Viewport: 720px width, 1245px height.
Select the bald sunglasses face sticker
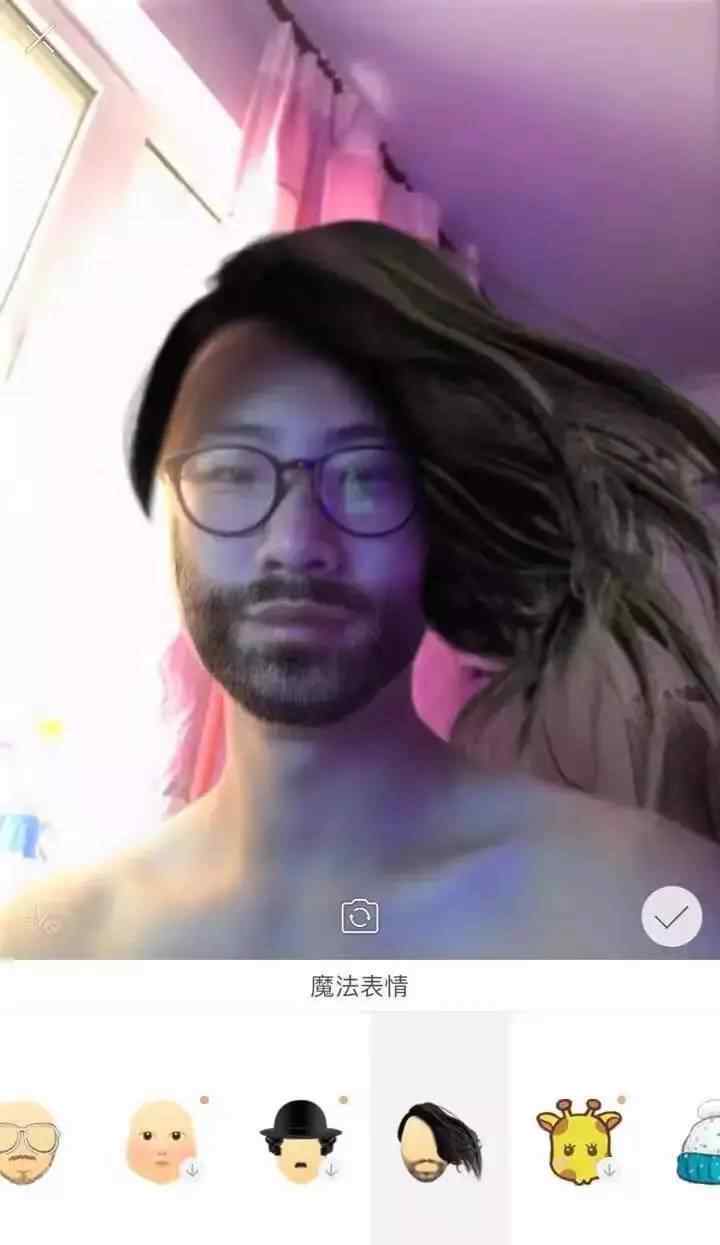(x=28, y=1141)
